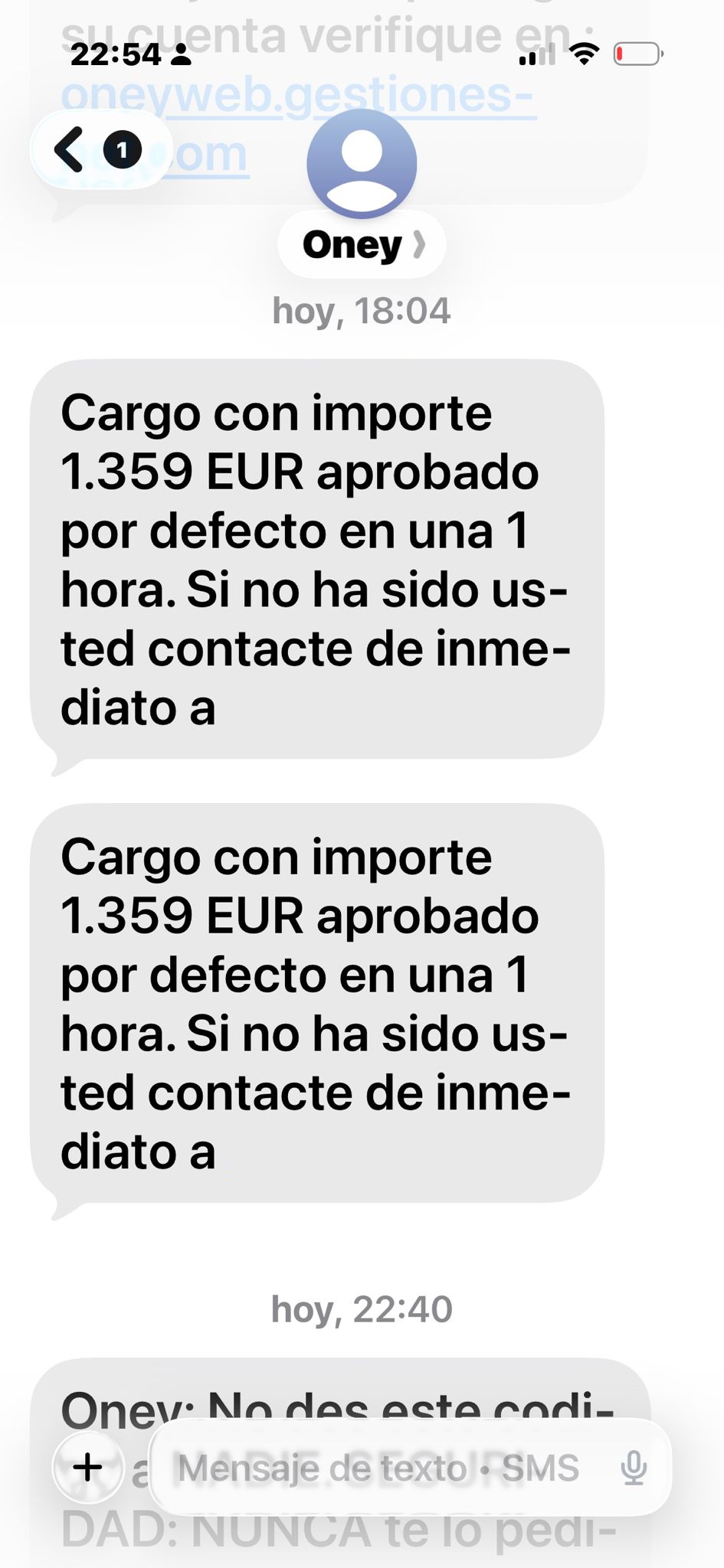The width and height of the screenshot is (724, 1568).
Task: Tap the Wi-Fi icon in the status bar
Action: point(584,54)
